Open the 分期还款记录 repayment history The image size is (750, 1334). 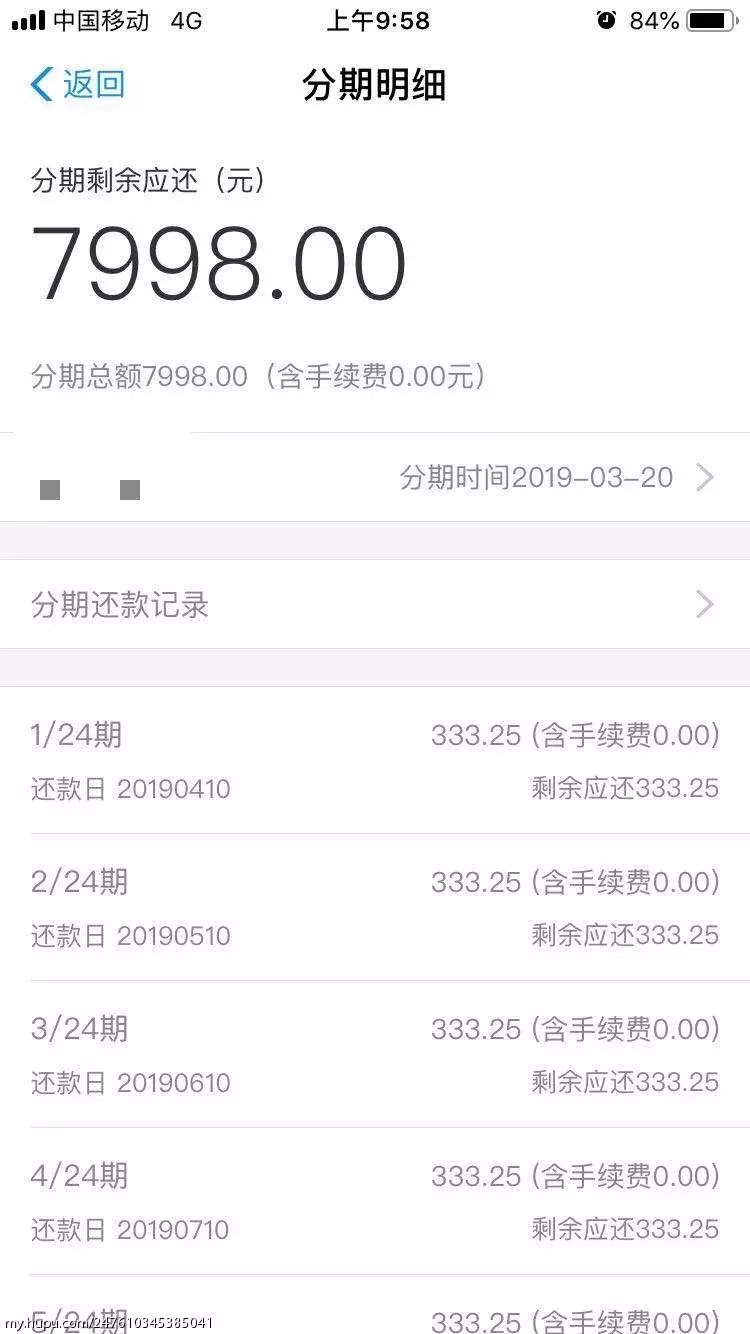[120, 604]
